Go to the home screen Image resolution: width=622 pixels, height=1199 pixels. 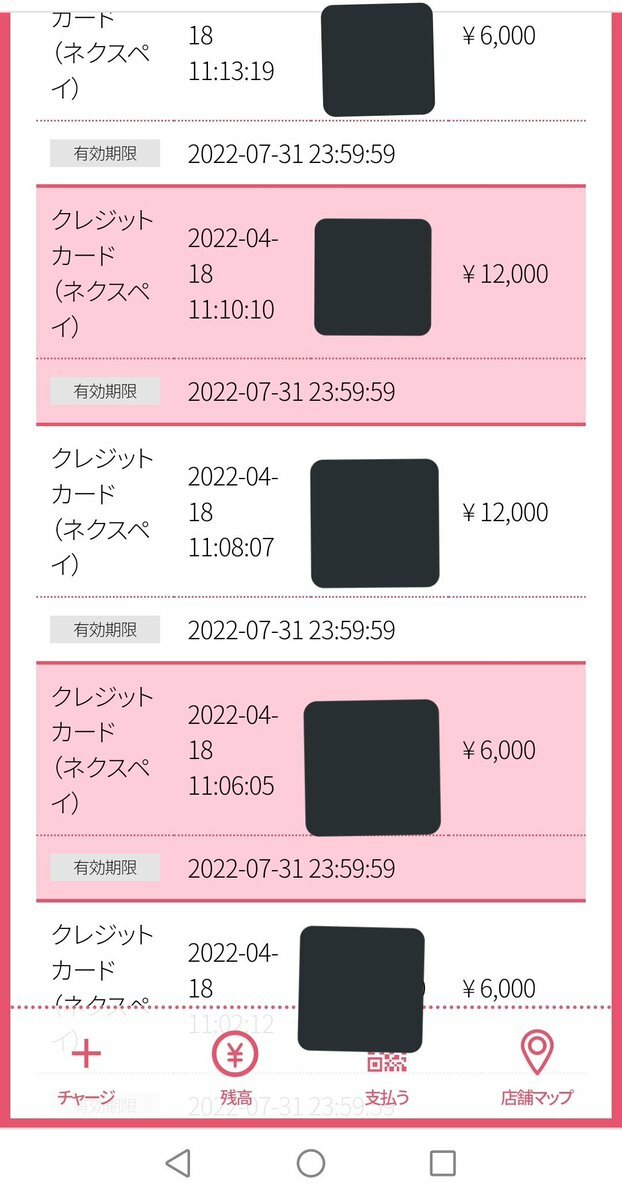pyautogui.click(x=311, y=1163)
